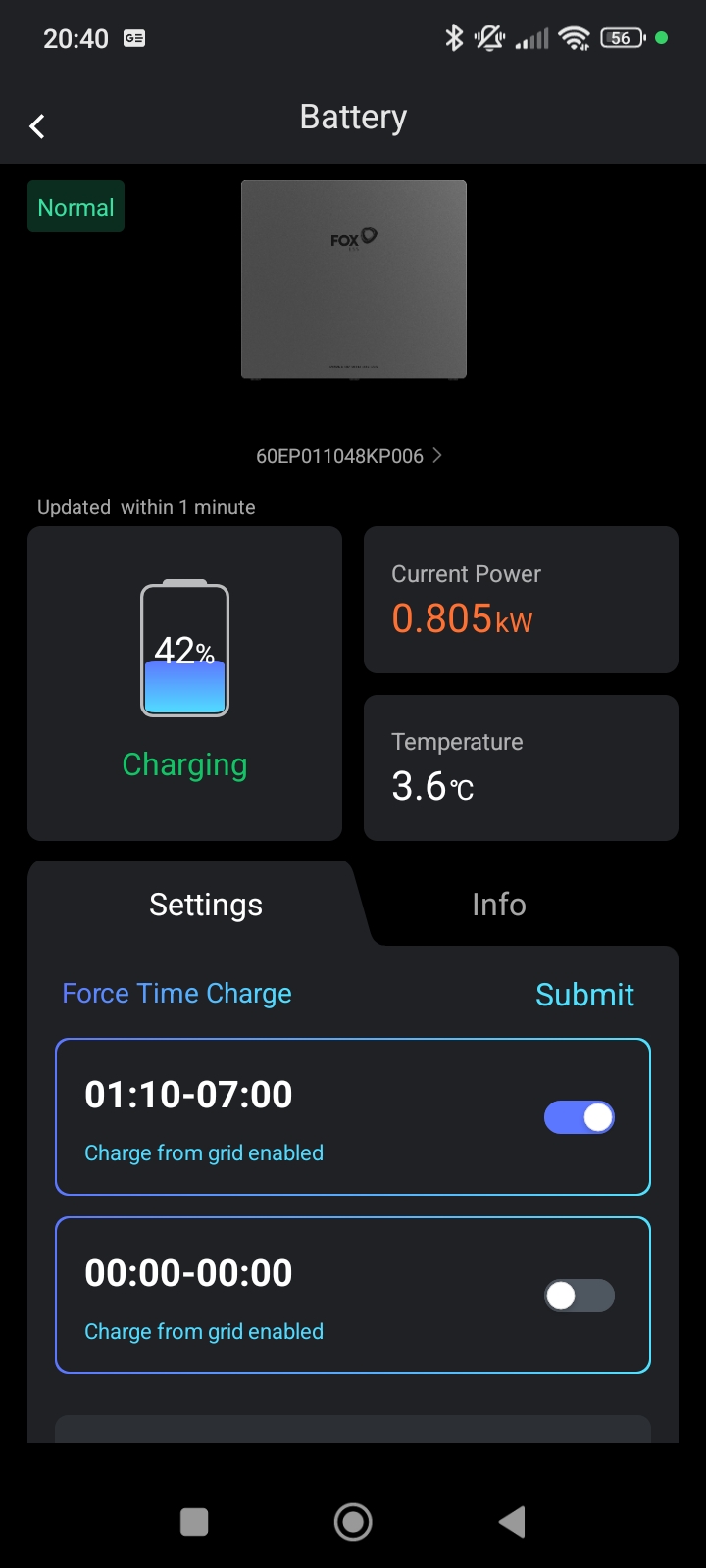Submit the Force Time Charge settings
This screenshot has height=1568, width=706.
[584, 995]
